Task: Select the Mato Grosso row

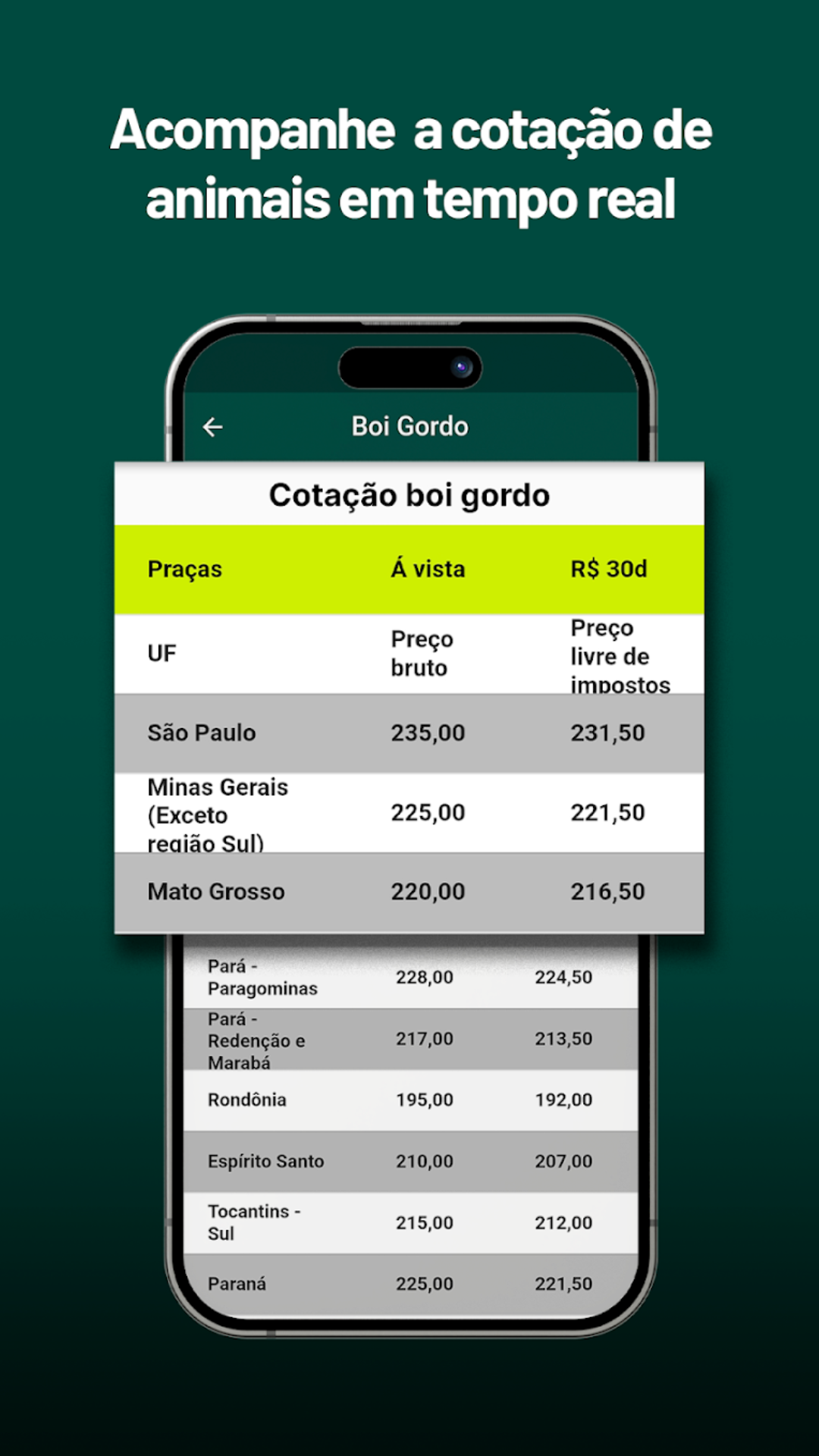Action: click(x=409, y=892)
